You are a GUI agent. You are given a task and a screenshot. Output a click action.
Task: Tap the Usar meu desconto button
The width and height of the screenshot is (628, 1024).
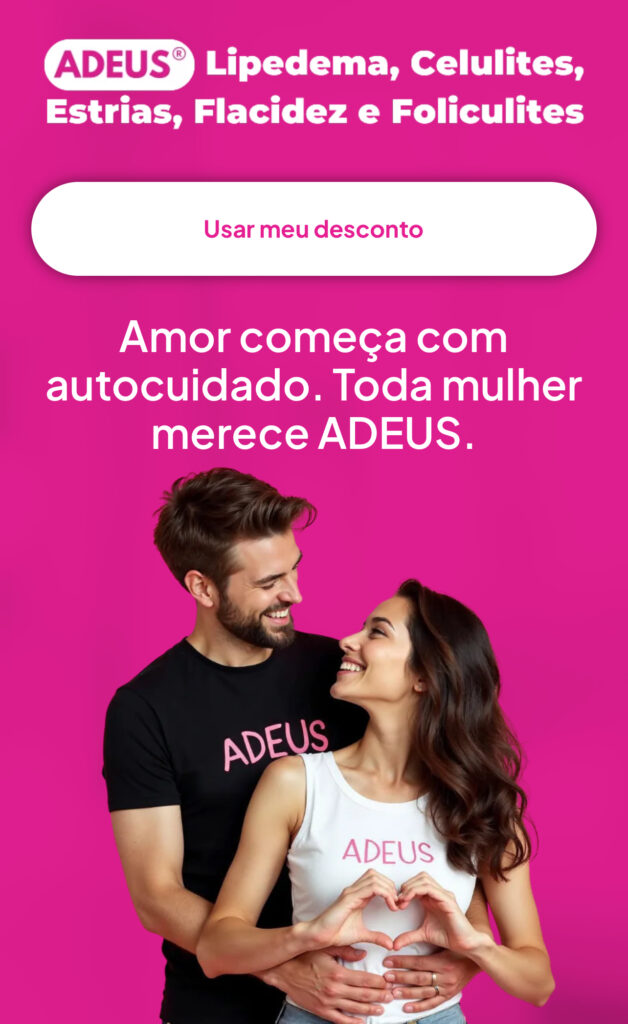click(x=313, y=229)
